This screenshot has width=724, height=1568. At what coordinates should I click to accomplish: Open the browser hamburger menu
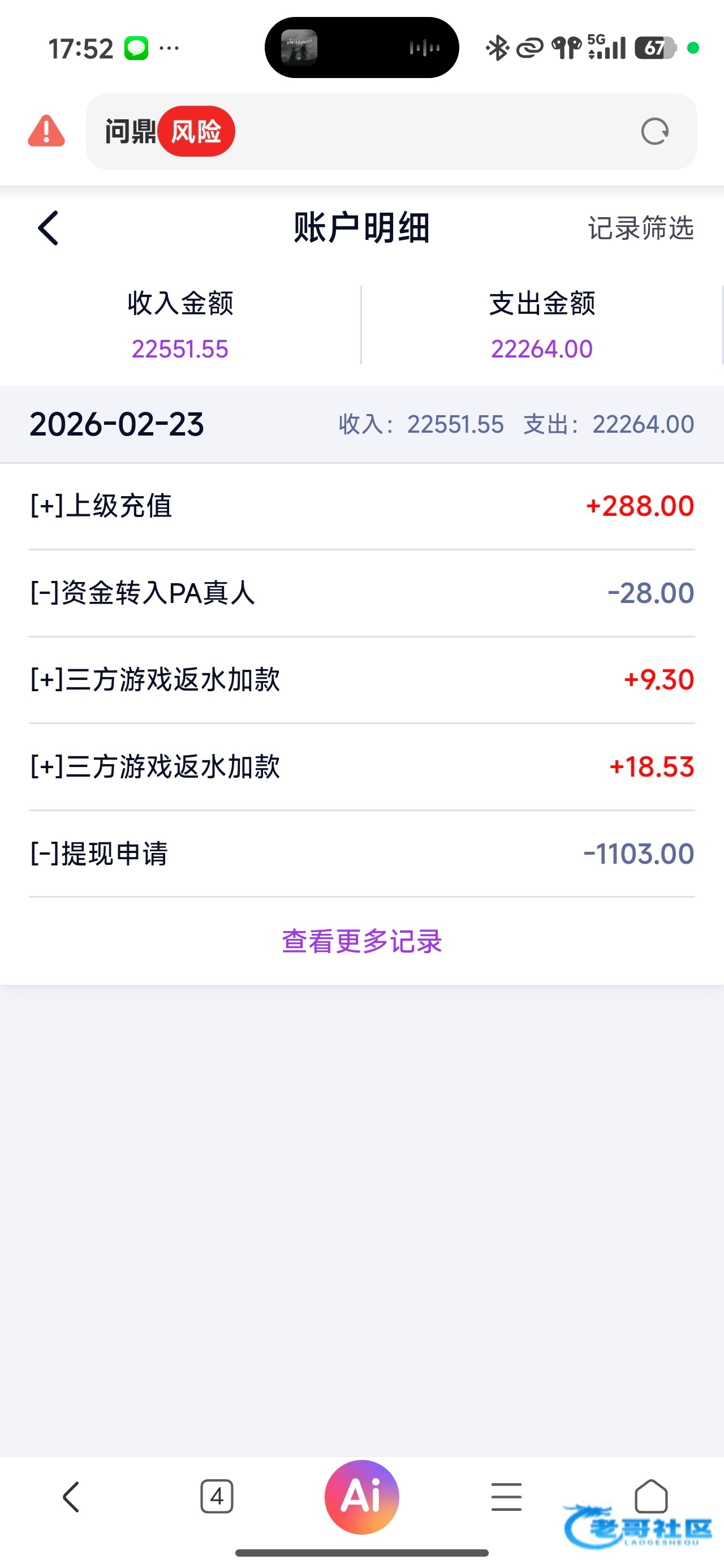click(507, 1497)
